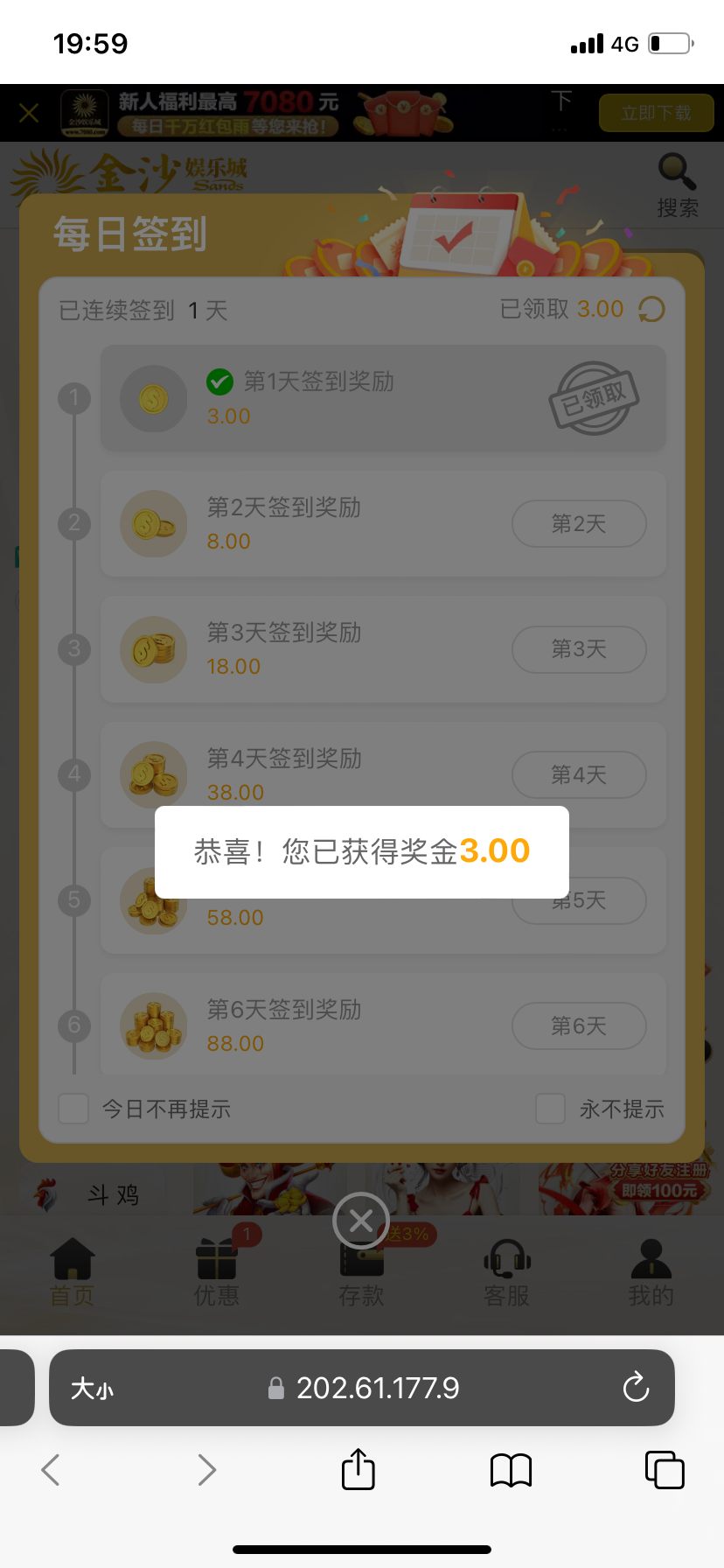Show all open Safari tabs
Viewport: 724px width, 1568px height.
point(664,1470)
